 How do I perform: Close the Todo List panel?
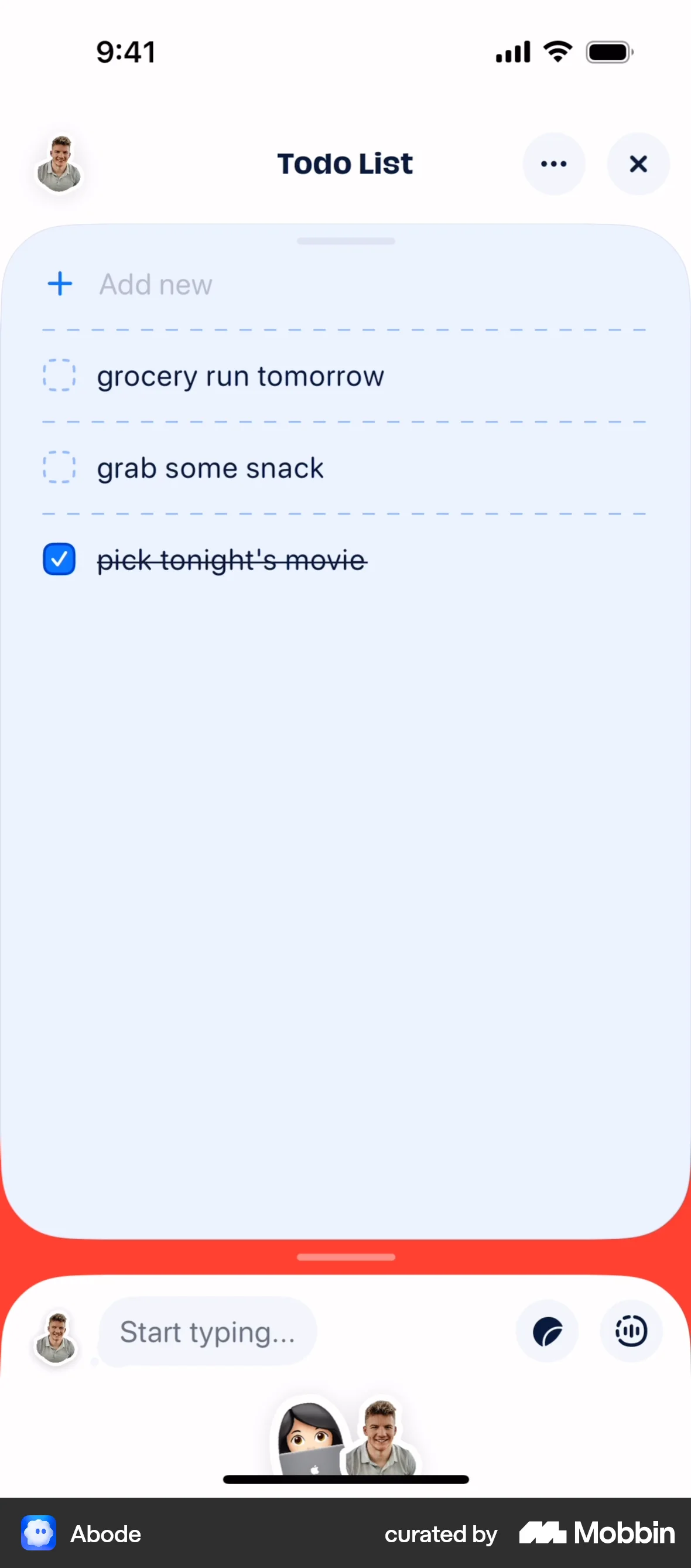638,163
